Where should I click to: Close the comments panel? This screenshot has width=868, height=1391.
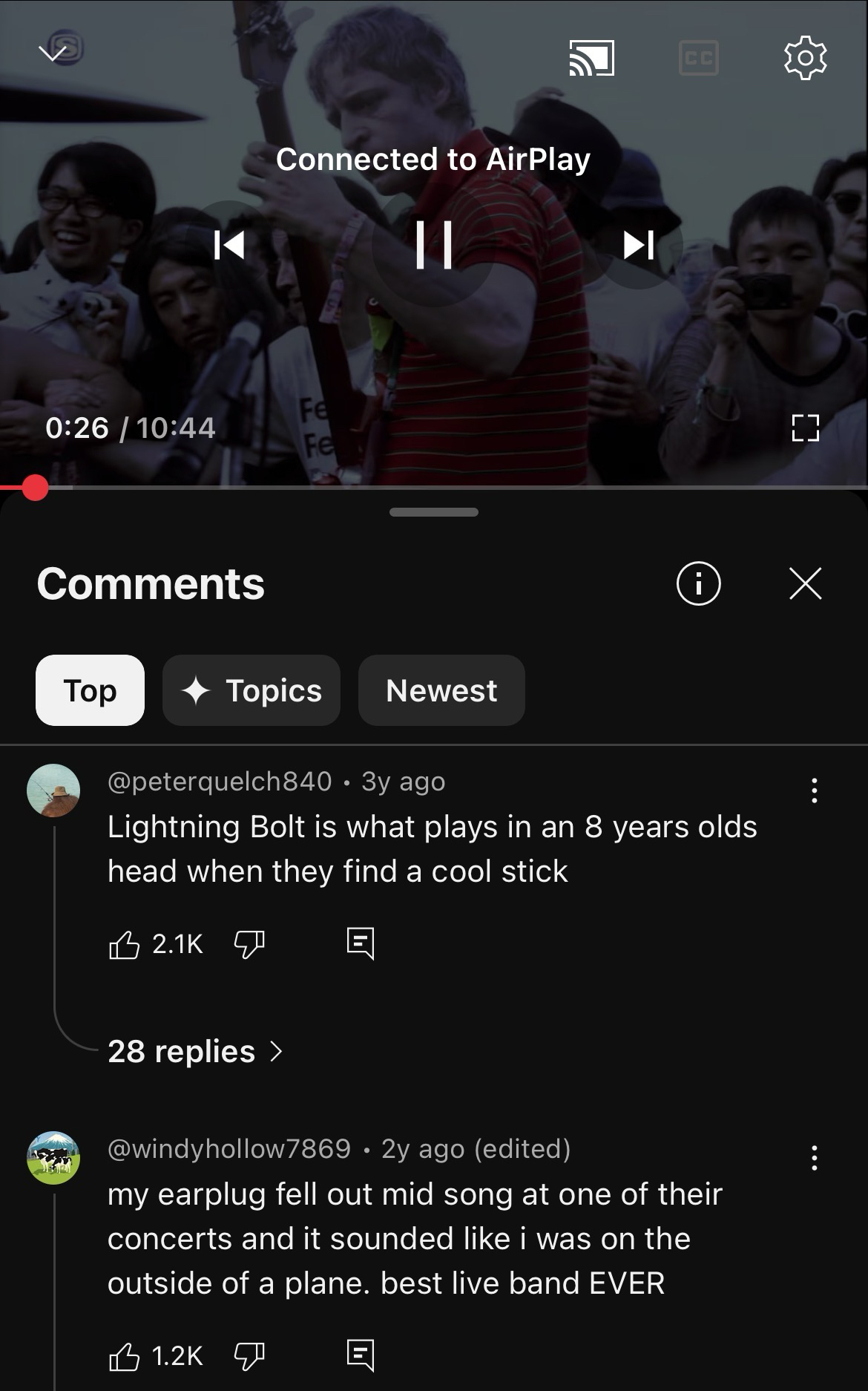pos(805,583)
